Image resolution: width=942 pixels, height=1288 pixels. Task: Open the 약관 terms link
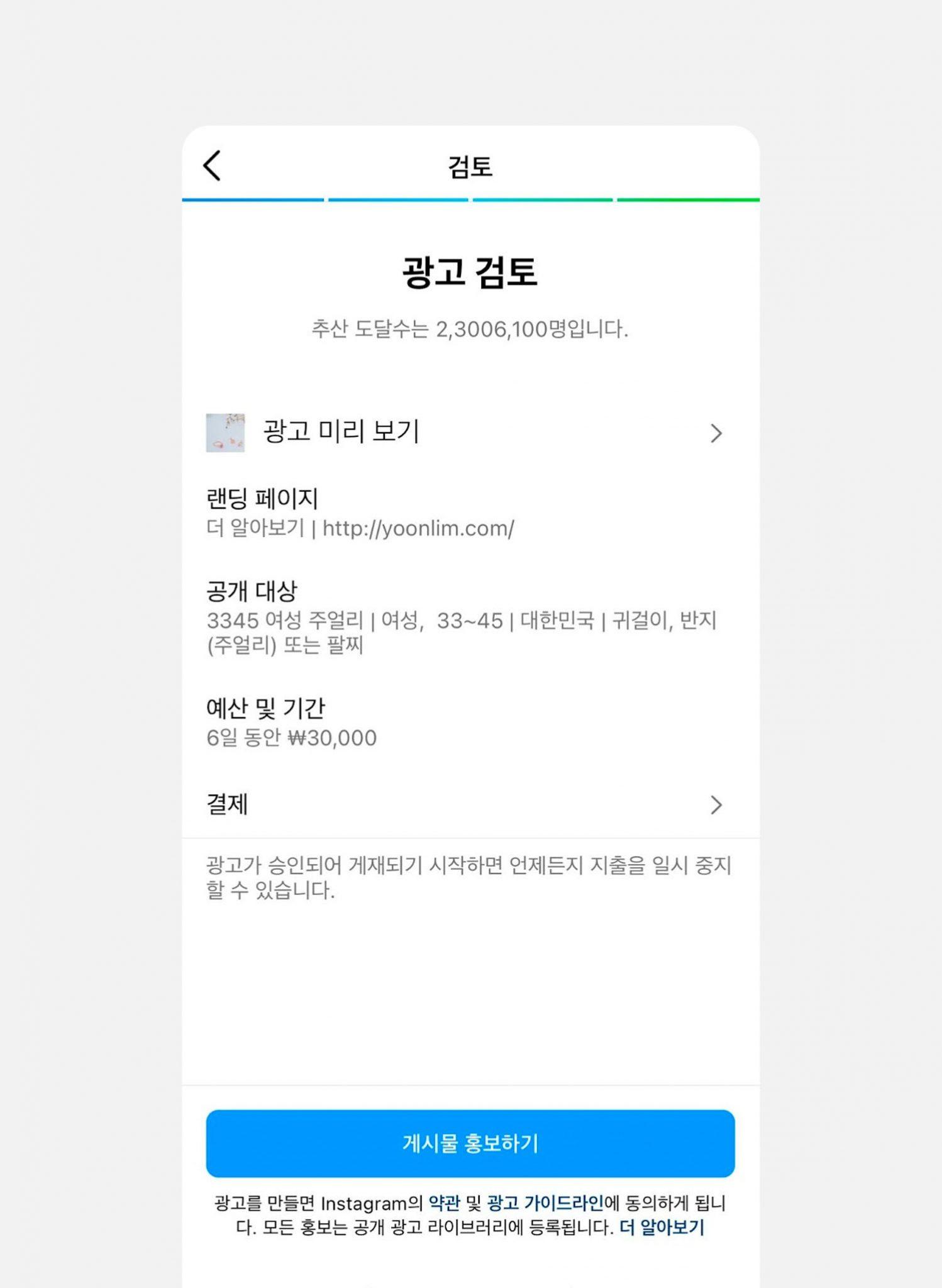pyautogui.click(x=444, y=1203)
